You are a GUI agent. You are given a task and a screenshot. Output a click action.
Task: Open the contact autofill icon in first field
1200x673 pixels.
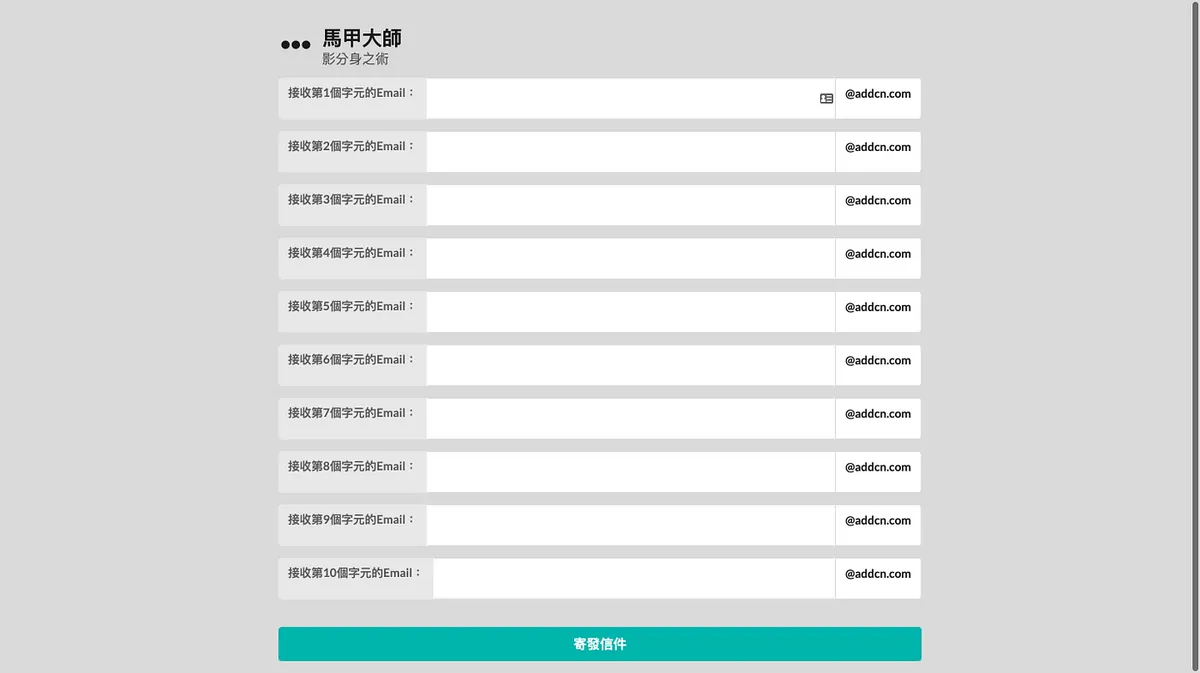[826, 98]
